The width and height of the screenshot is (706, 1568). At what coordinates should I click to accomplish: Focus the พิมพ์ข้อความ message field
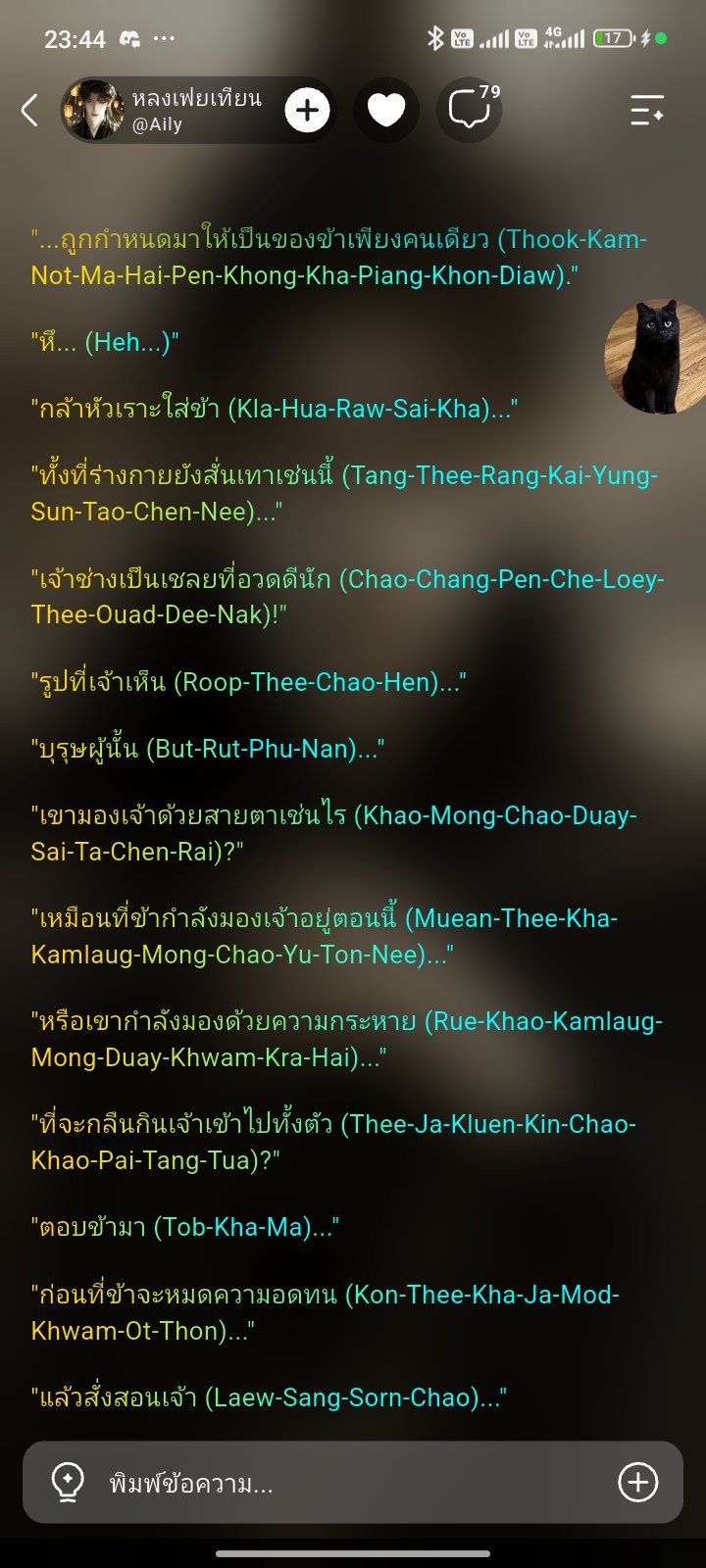pyautogui.click(x=353, y=1483)
